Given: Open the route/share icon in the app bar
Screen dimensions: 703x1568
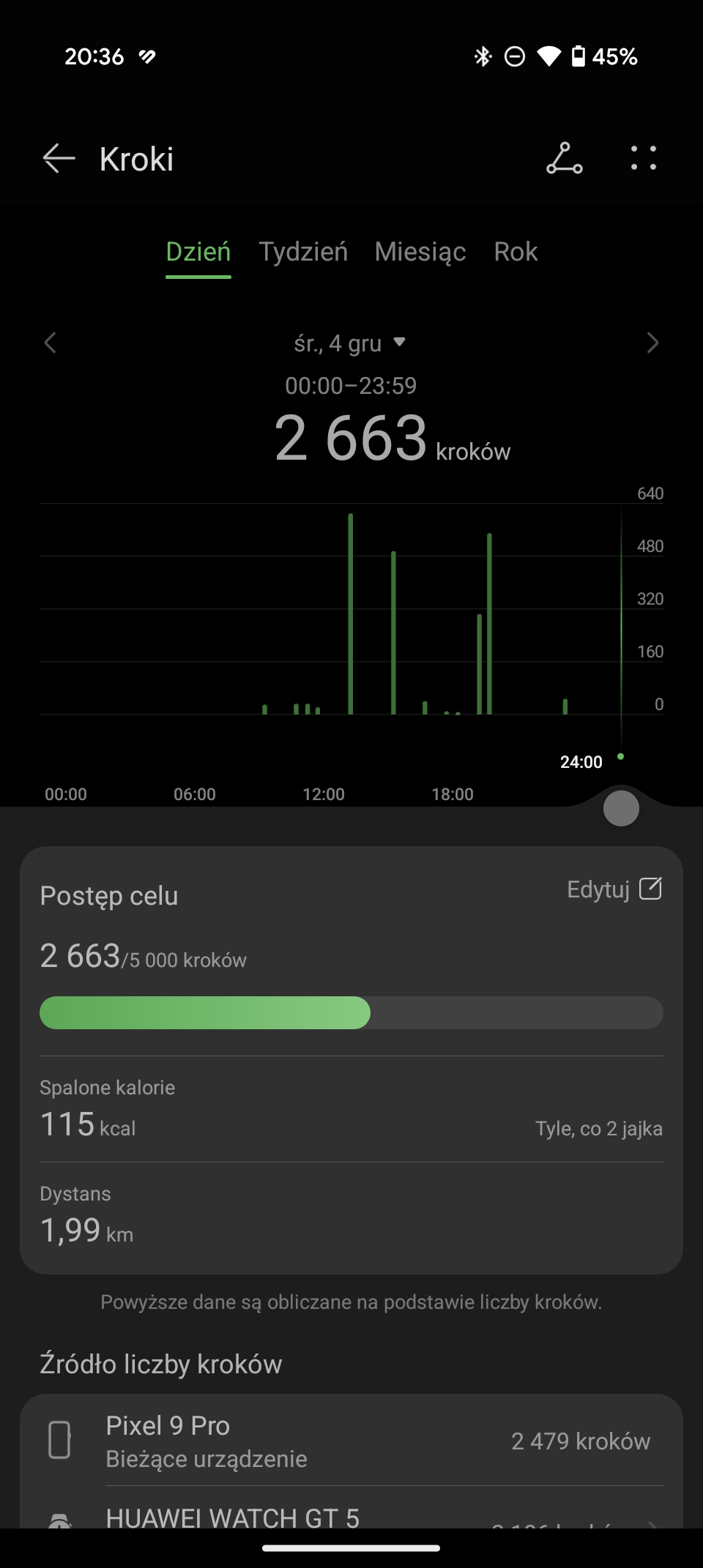Looking at the screenshot, I should pyautogui.click(x=564, y=158).
